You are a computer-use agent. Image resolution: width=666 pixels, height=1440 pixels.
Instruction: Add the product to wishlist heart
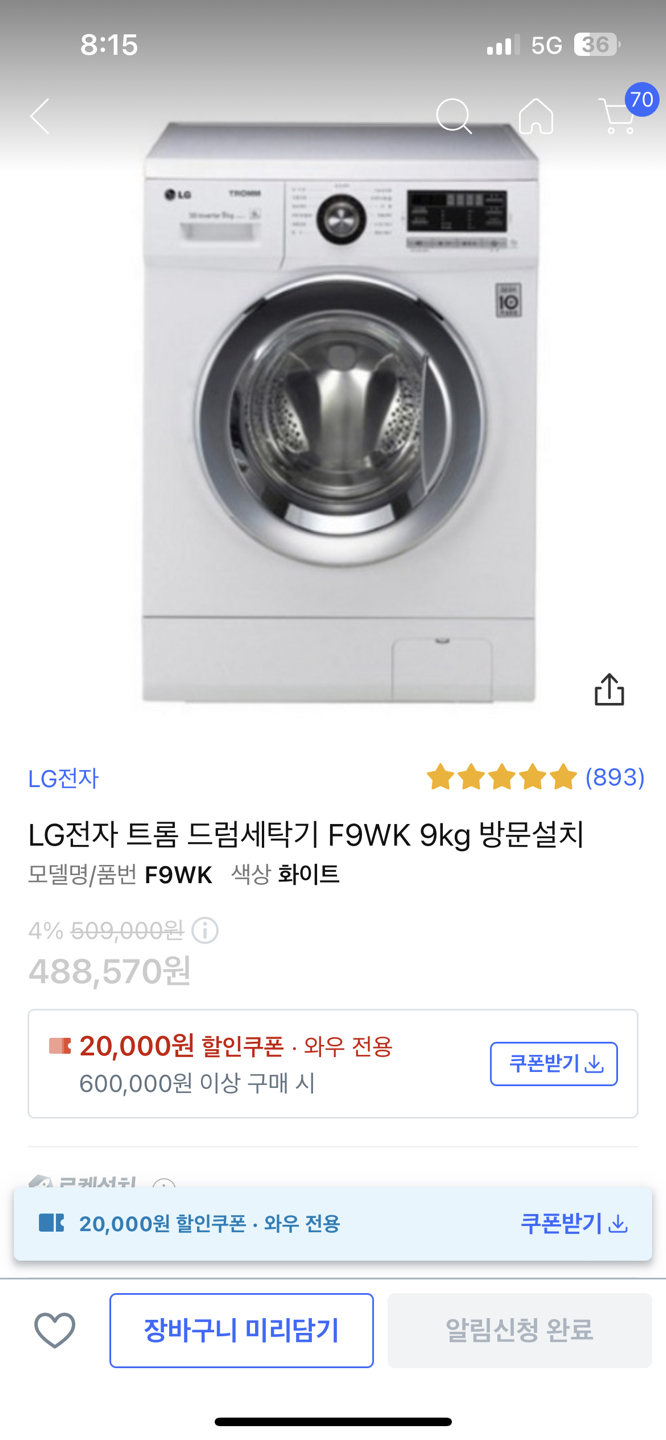point(55,1331)
